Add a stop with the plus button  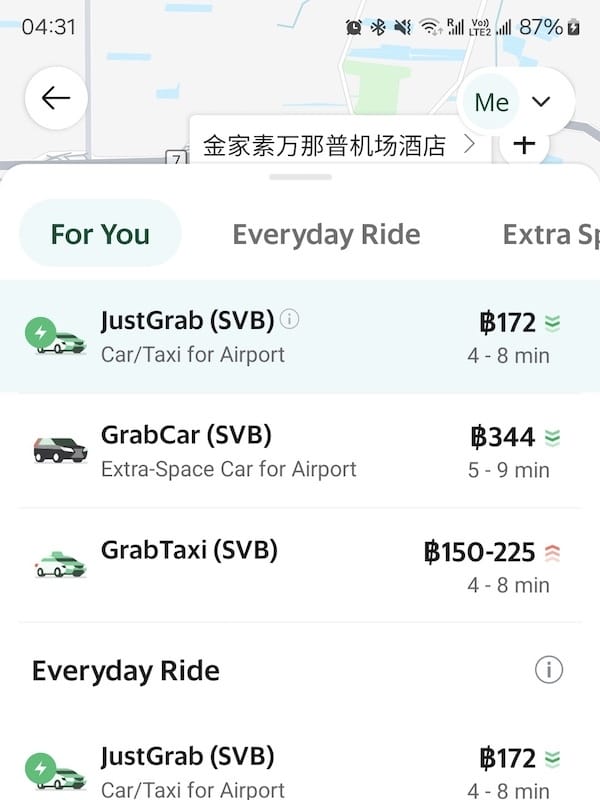pos(524,145)
